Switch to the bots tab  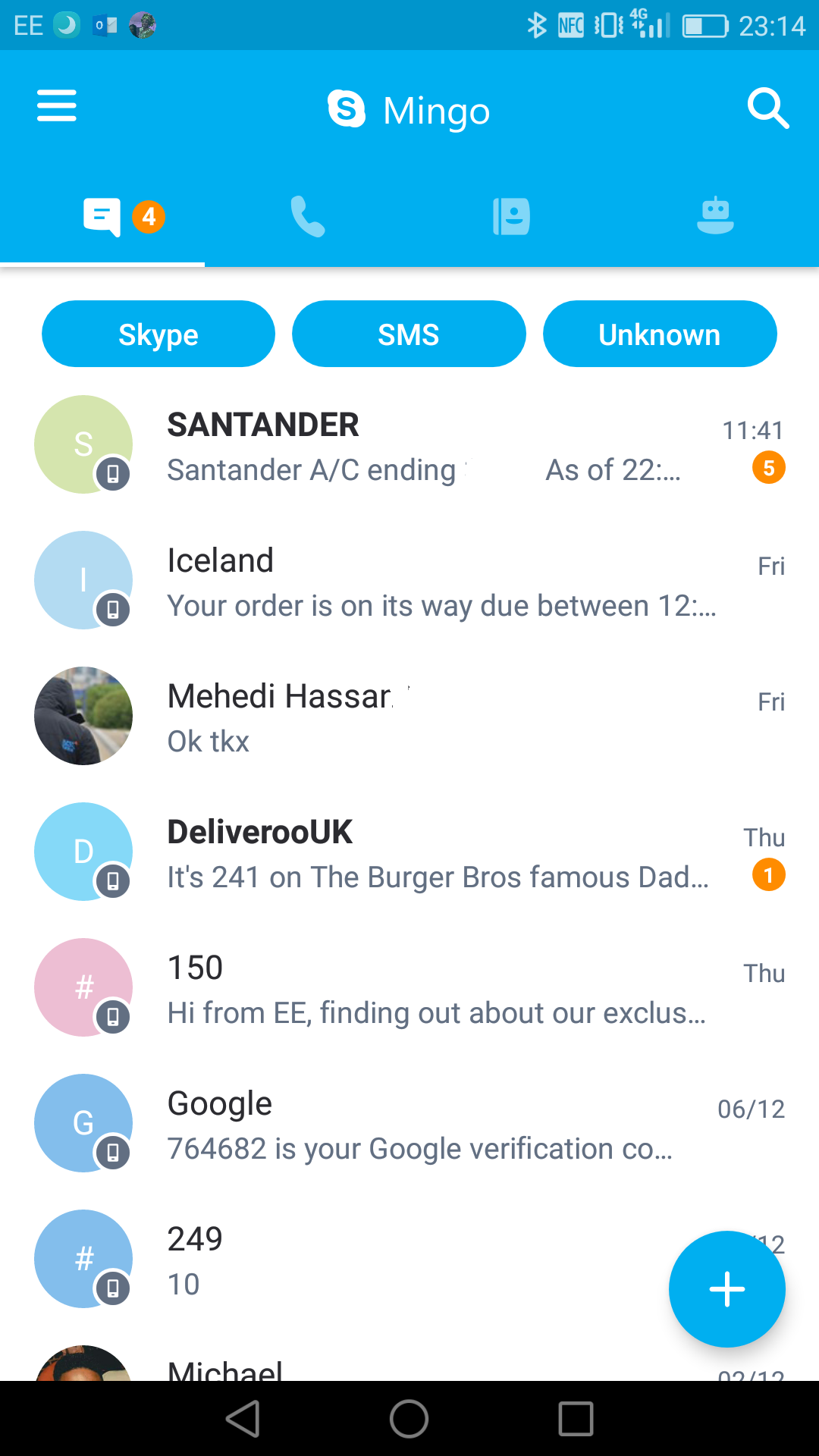[714, 217]
